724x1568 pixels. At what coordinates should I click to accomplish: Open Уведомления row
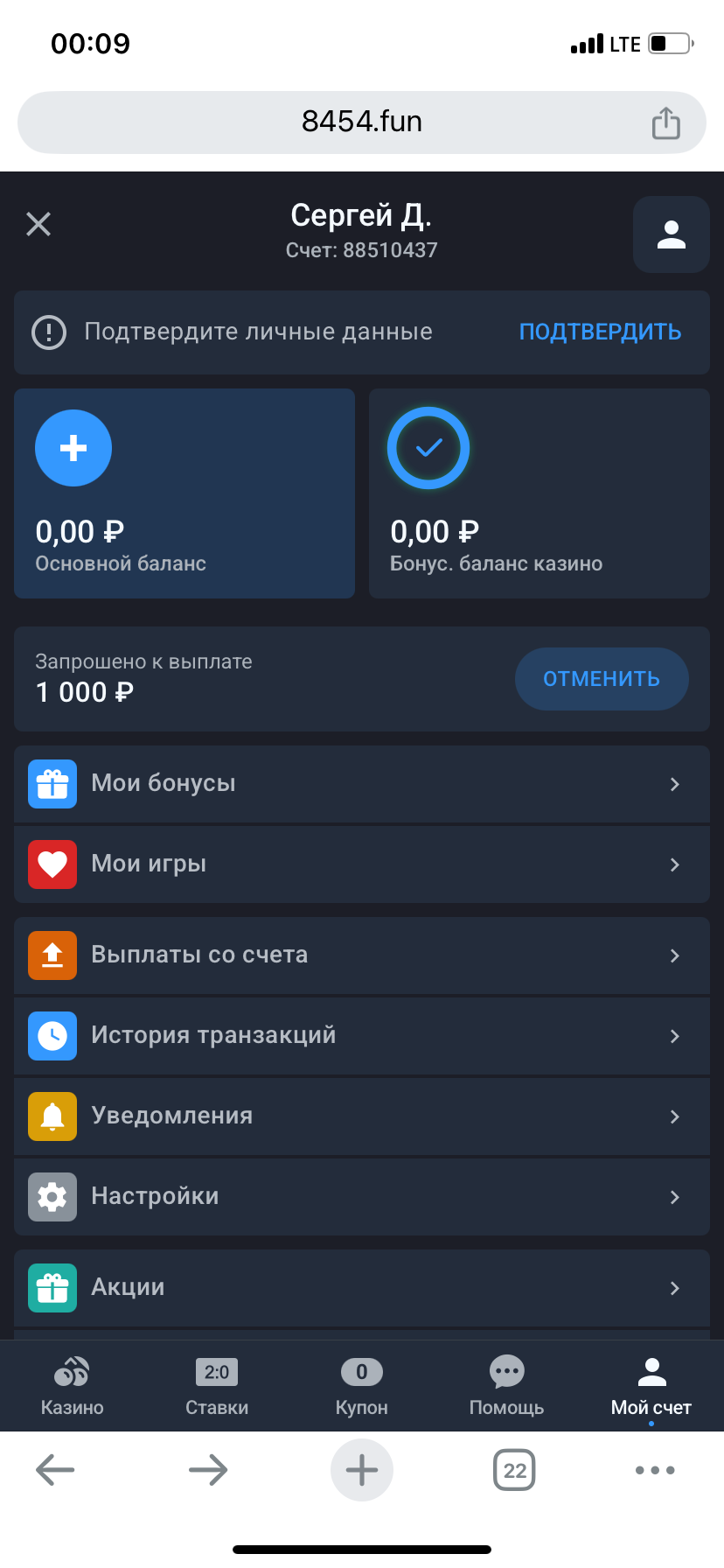tap(361, 1116)
